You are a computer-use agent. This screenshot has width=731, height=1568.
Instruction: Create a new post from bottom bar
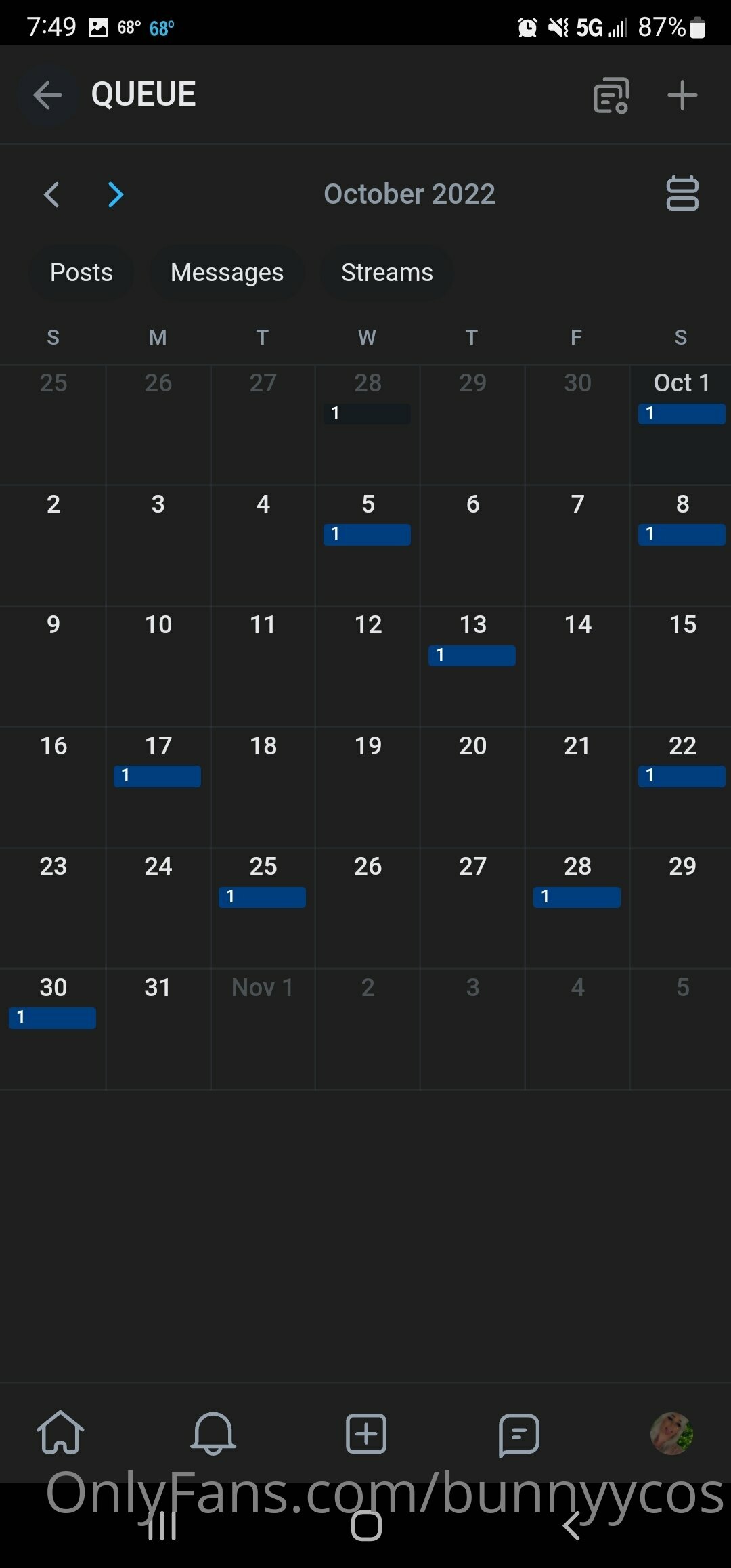[366, 1433]
